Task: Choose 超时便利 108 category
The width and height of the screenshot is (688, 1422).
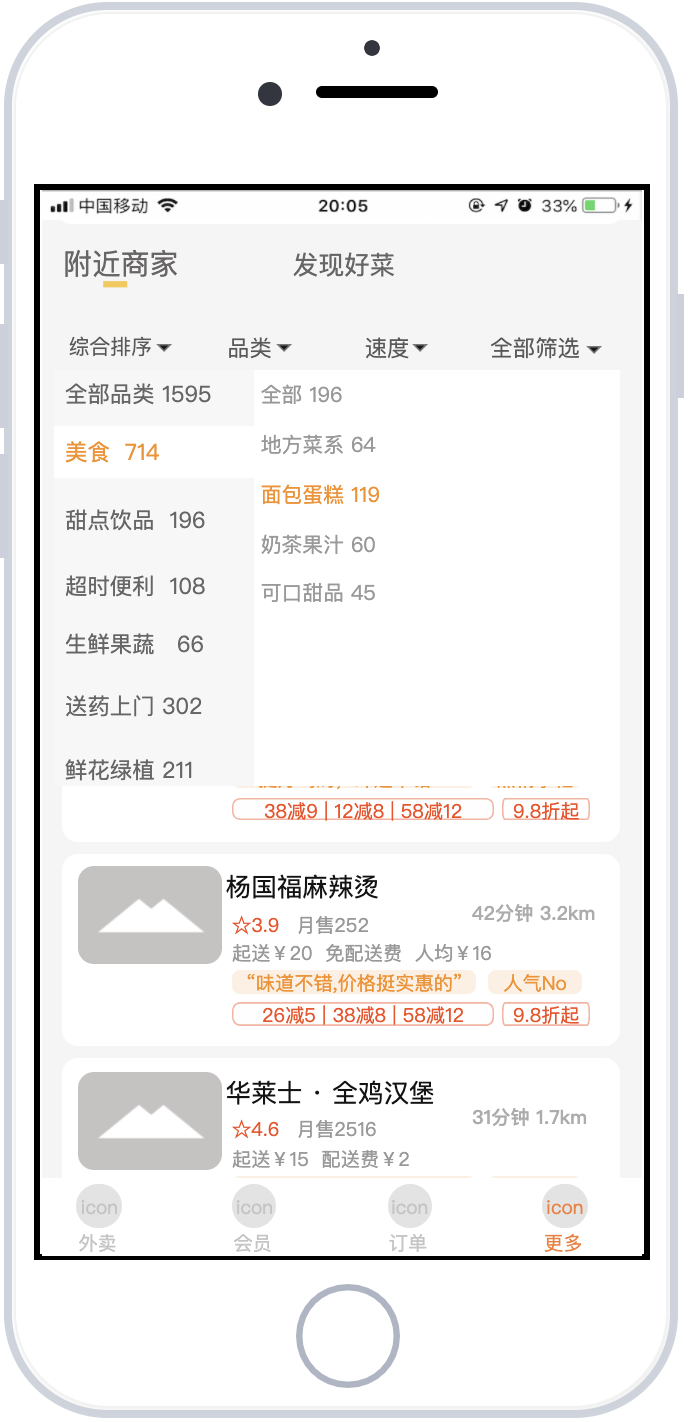Action: pyautogui.click(x=135, y=586)
